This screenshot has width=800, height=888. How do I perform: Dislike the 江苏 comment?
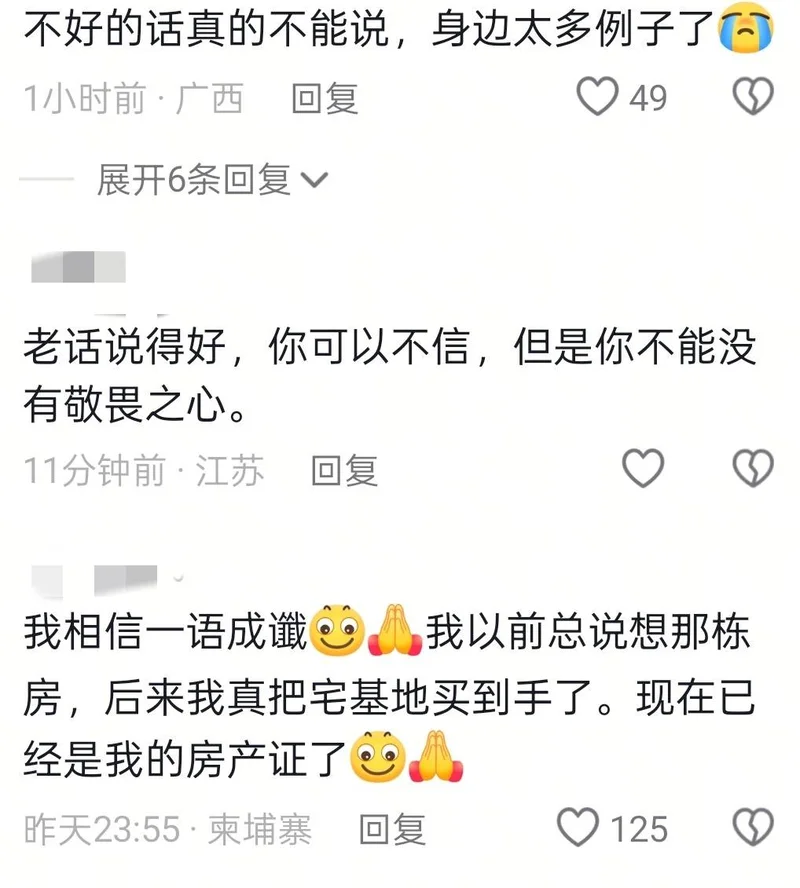point(754,468)
